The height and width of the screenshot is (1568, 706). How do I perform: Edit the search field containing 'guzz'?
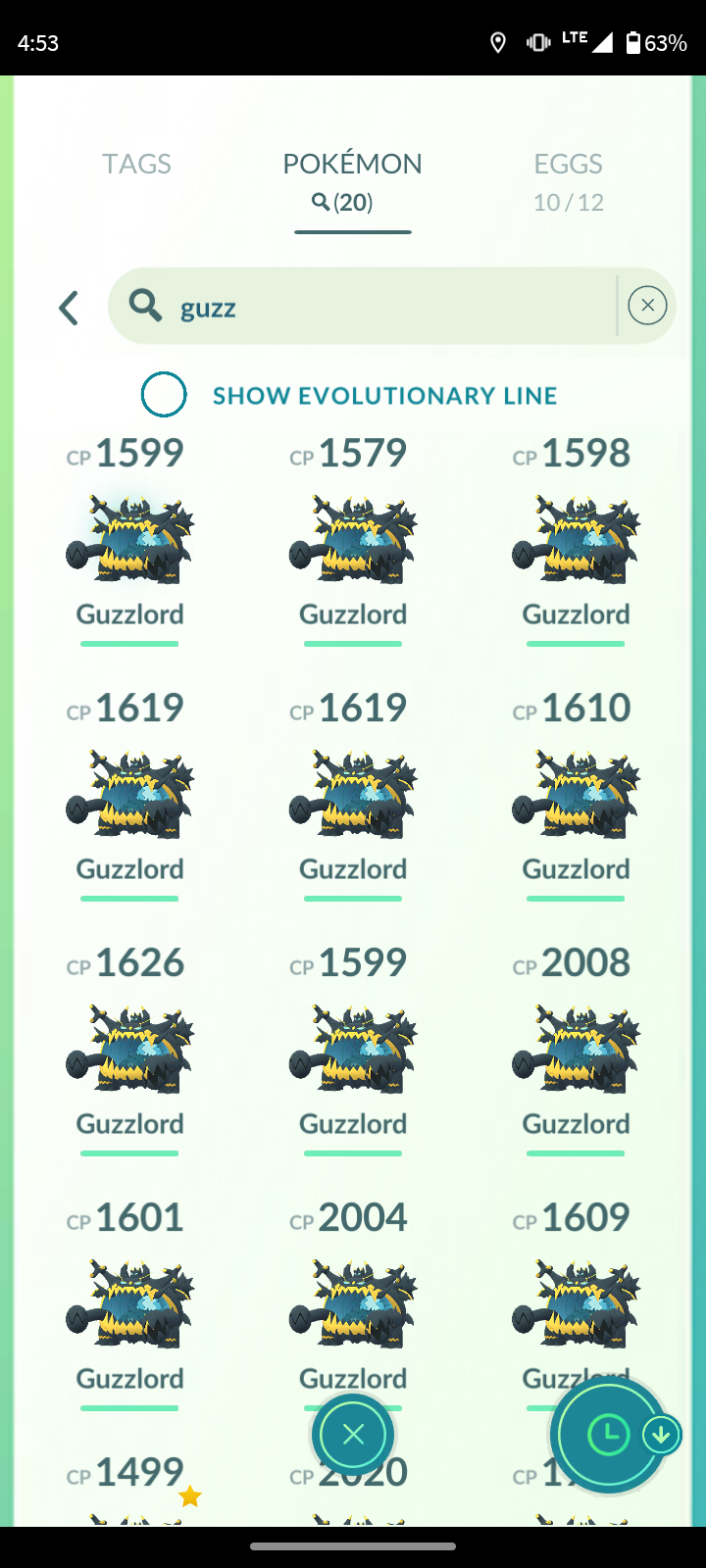coord(373,307)
